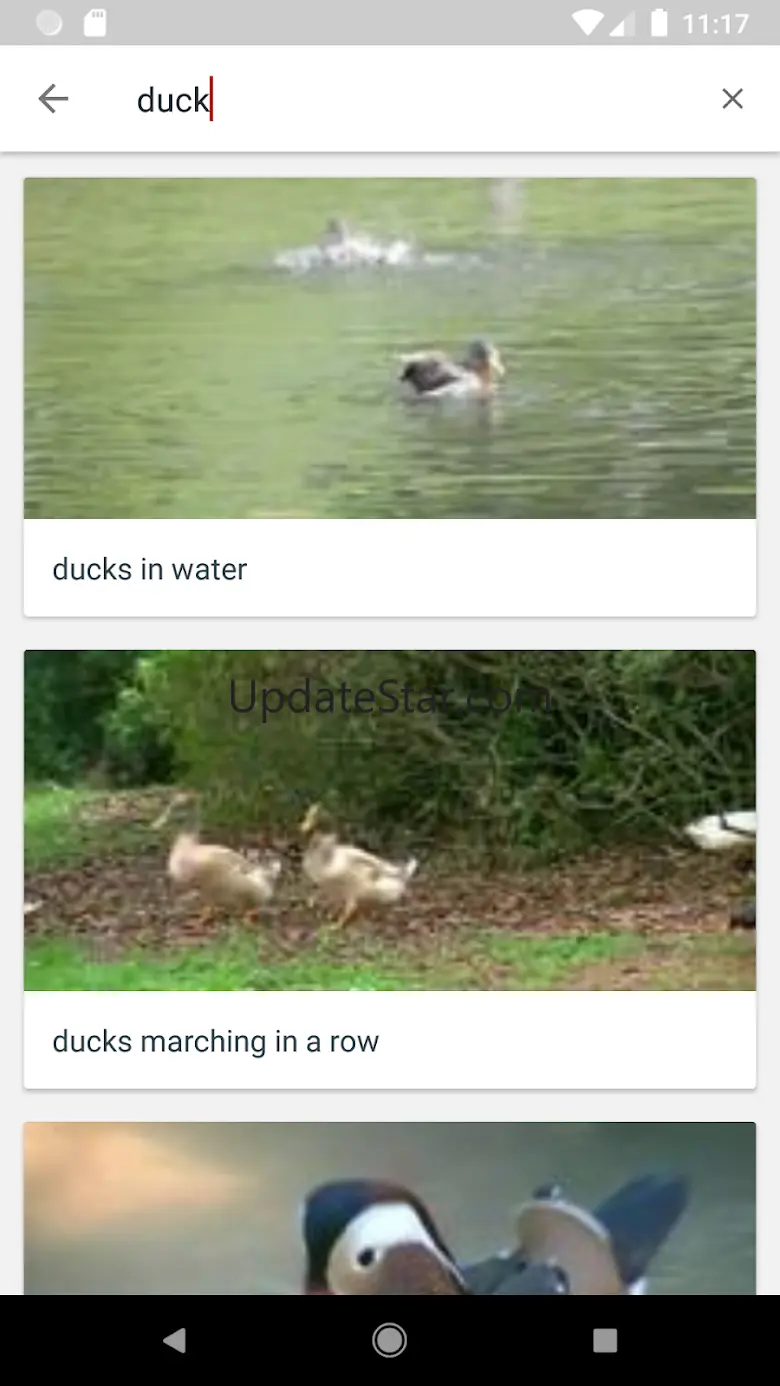The width and height of the screenshot is (780, 1386).
Task: Clear the search text with X
Action: 732,99
